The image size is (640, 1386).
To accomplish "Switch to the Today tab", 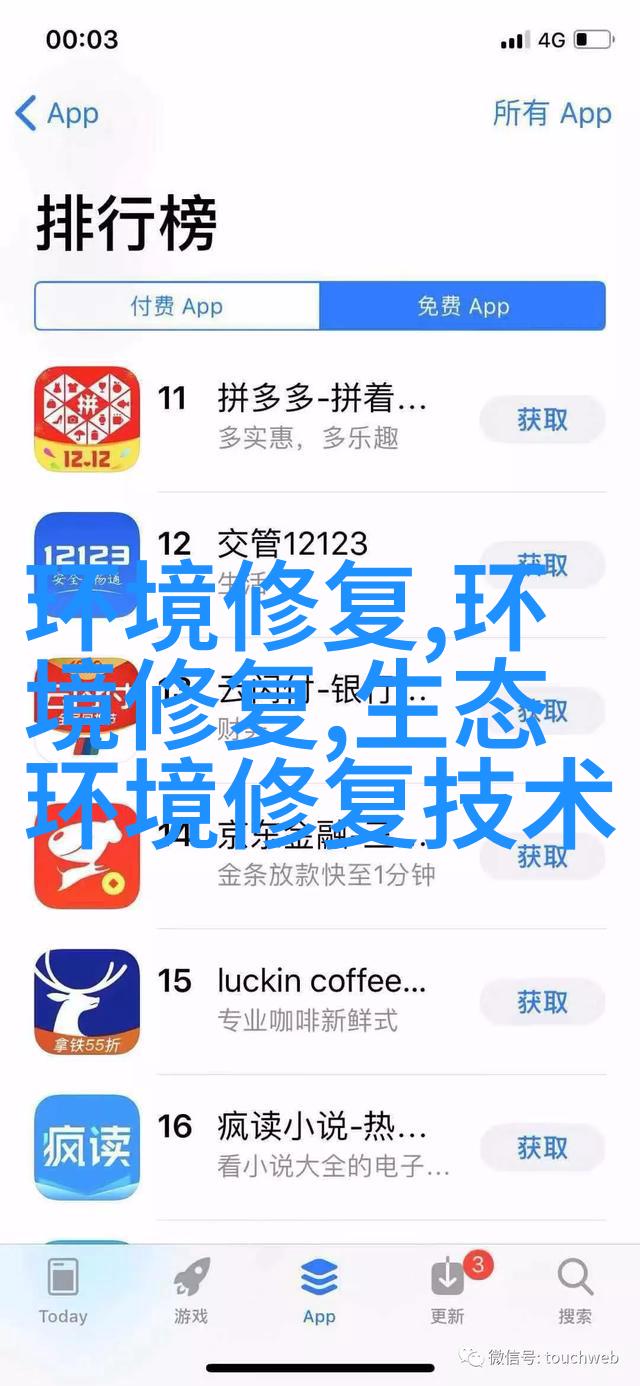I will 63,1291.
